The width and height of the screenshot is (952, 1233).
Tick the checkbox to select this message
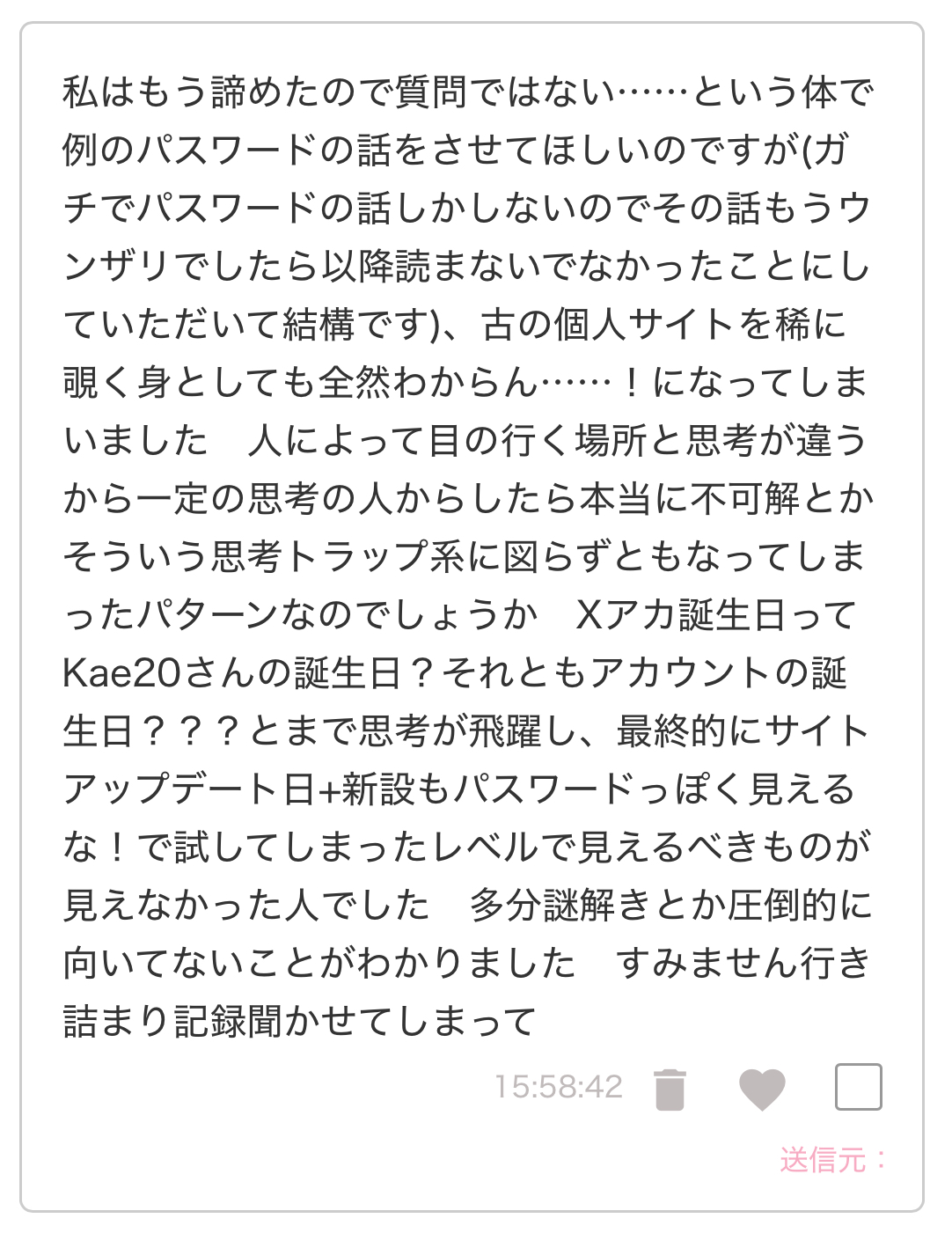point(857,1087)
